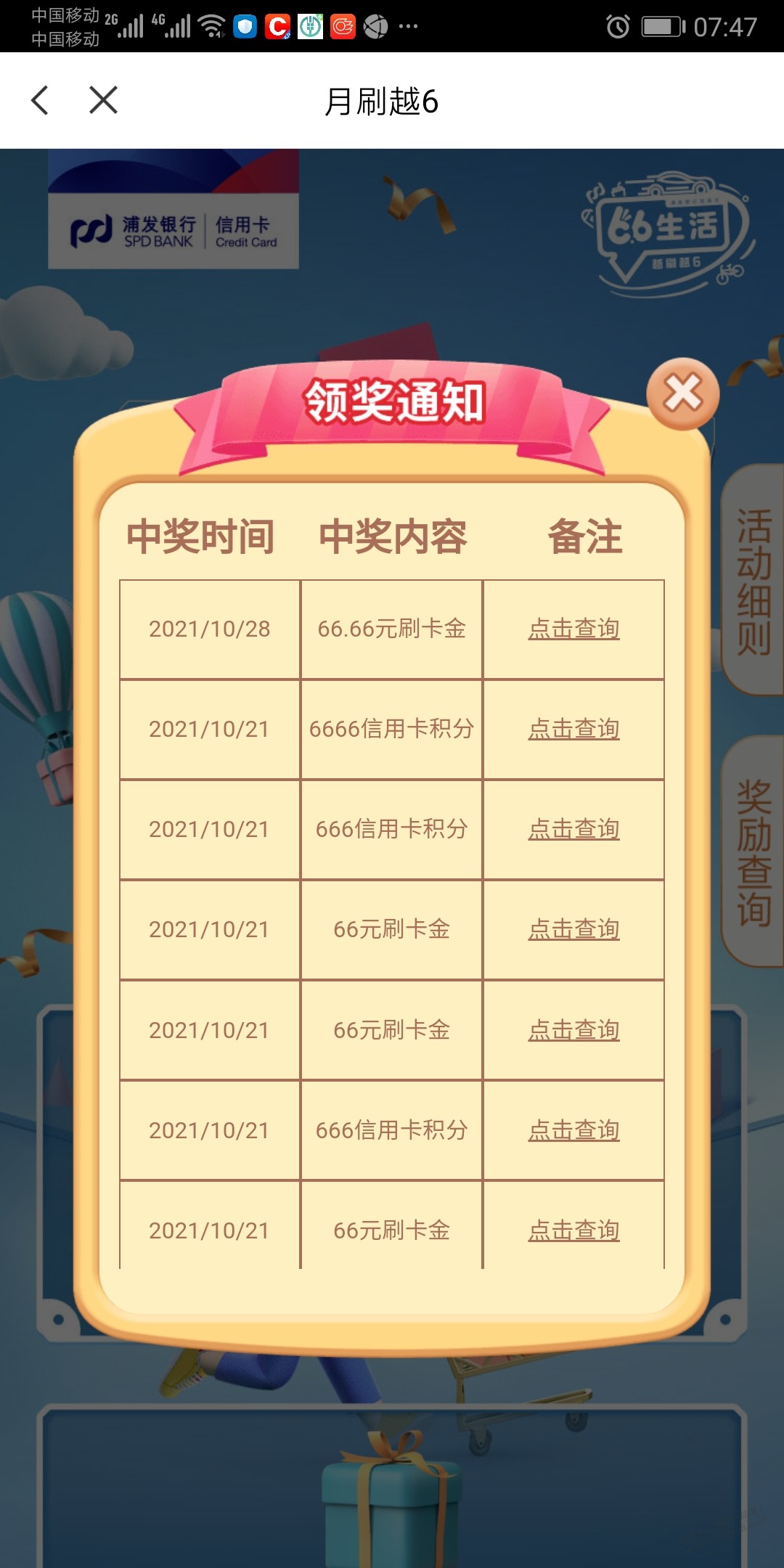Close the 月刷越6 page with the header X
Screen dimensions: 784x1568
coord(103,100)
